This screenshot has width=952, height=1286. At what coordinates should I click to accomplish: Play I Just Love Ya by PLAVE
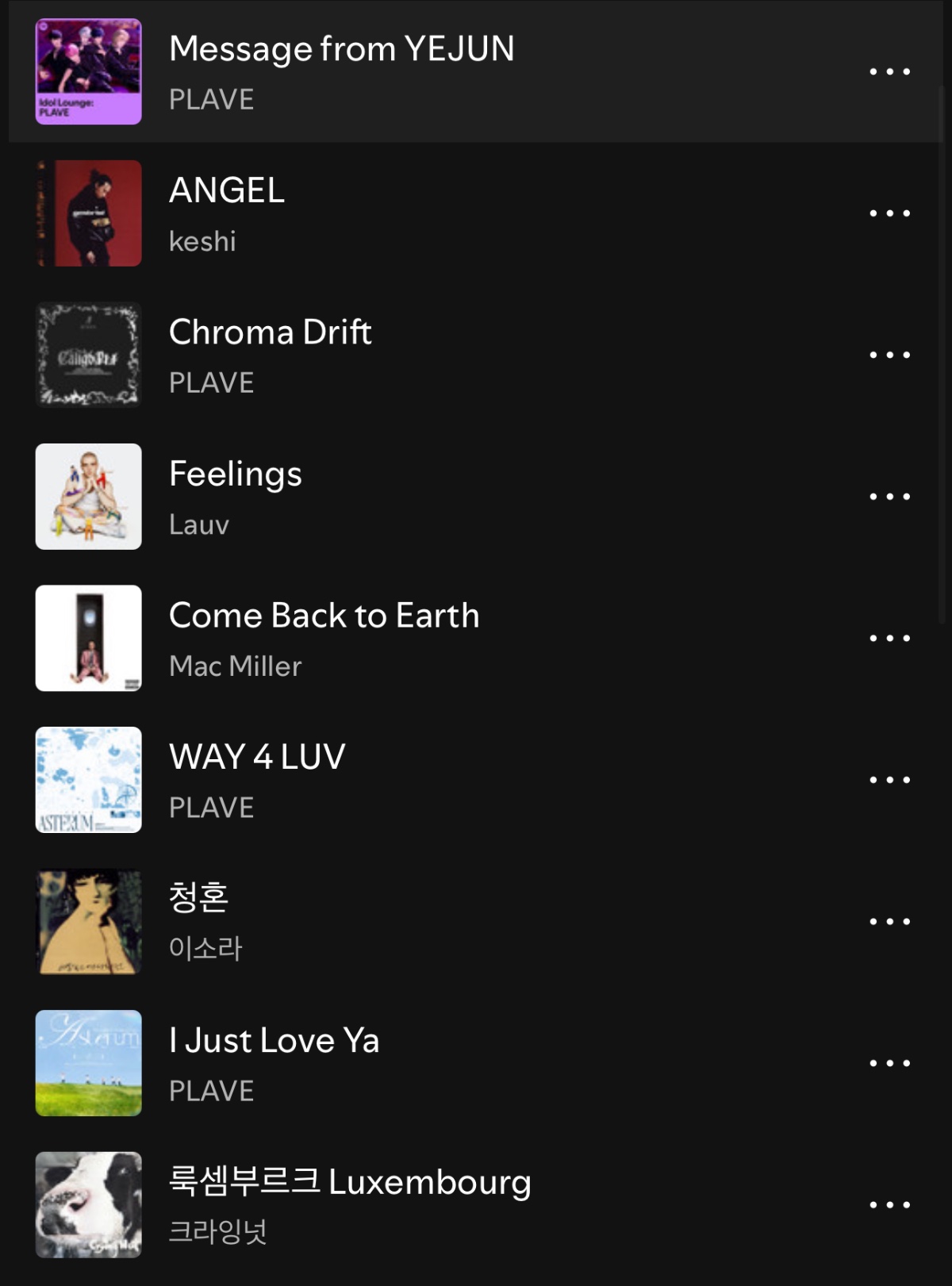(x=274, y=1041)
